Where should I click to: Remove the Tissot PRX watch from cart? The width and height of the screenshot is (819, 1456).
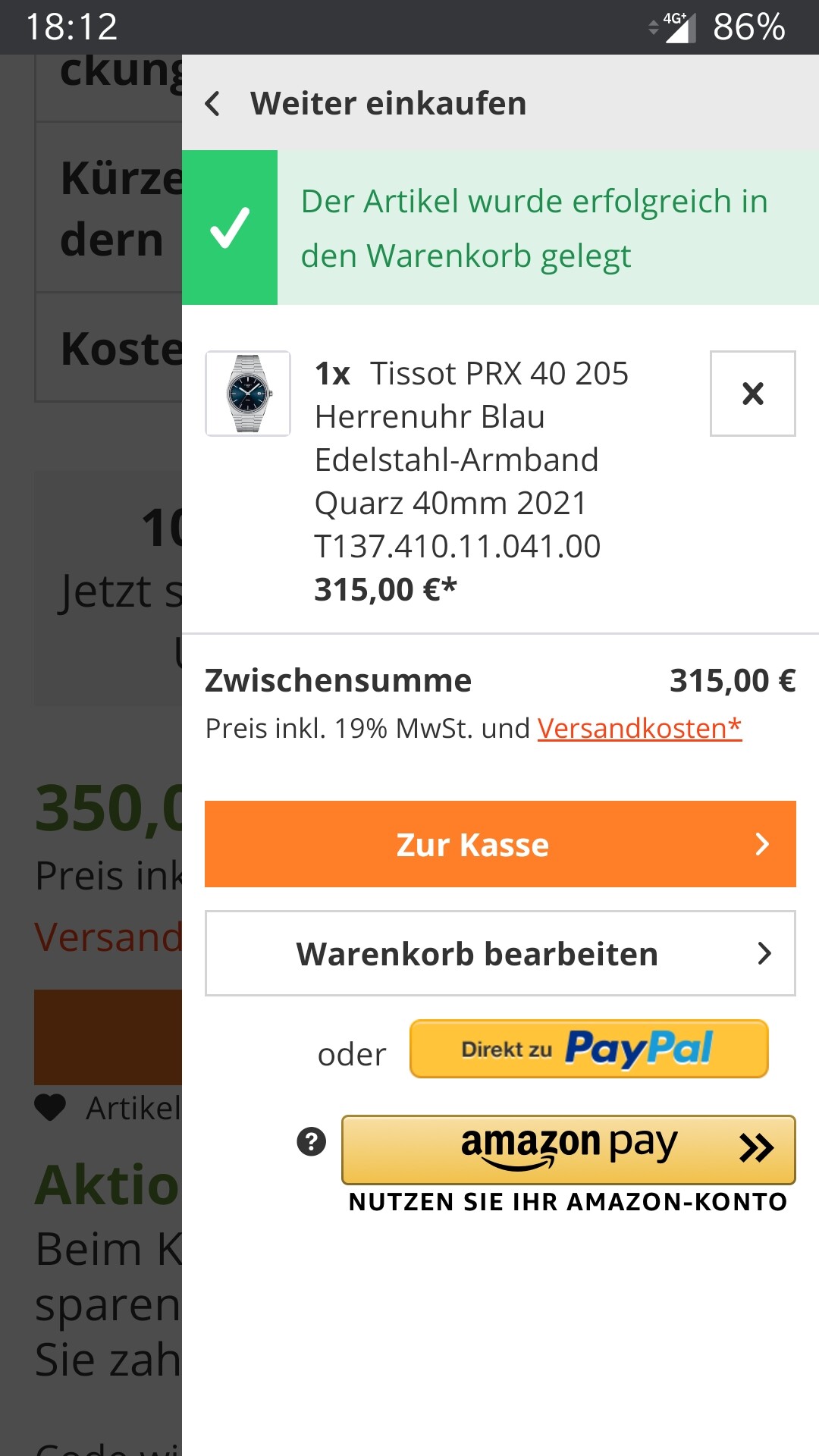point(752,394)
